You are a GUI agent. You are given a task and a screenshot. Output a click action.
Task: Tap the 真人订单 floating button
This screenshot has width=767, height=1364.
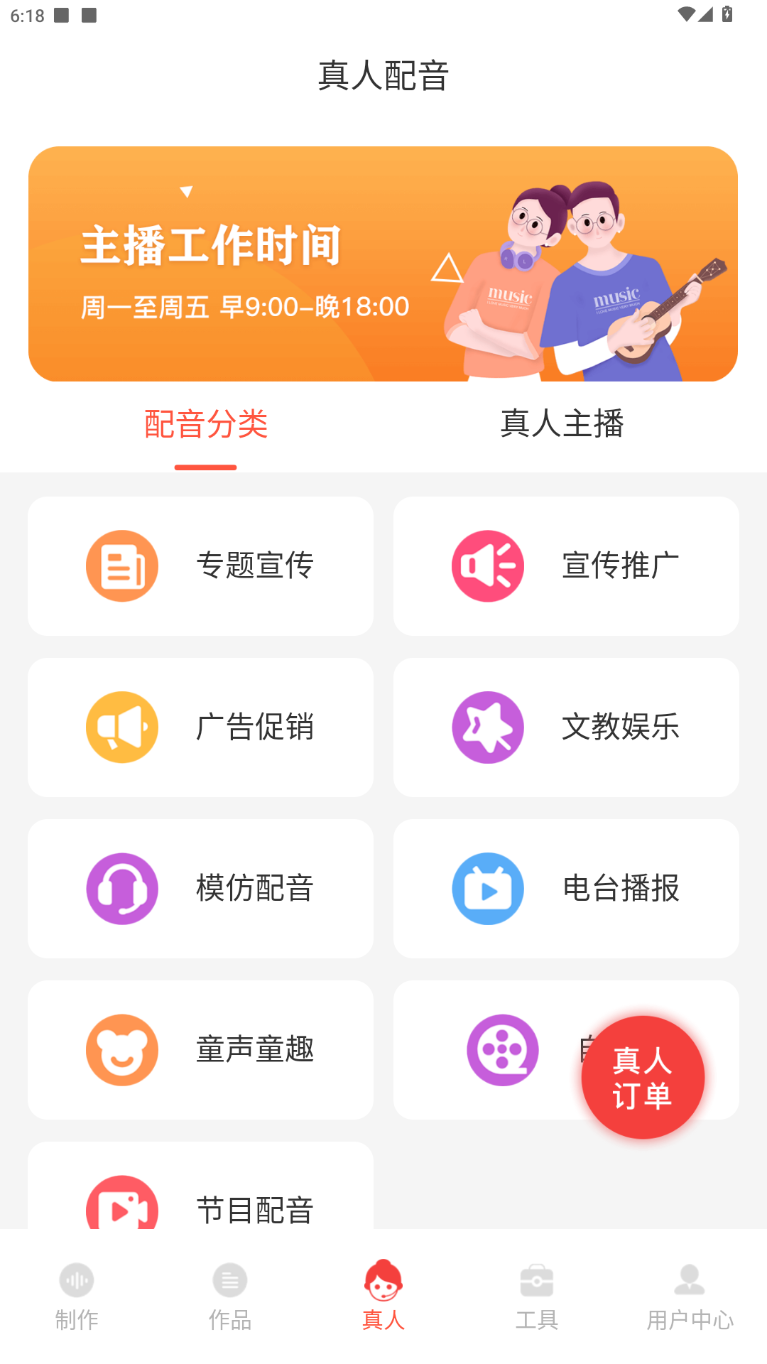coord(643,1078)
